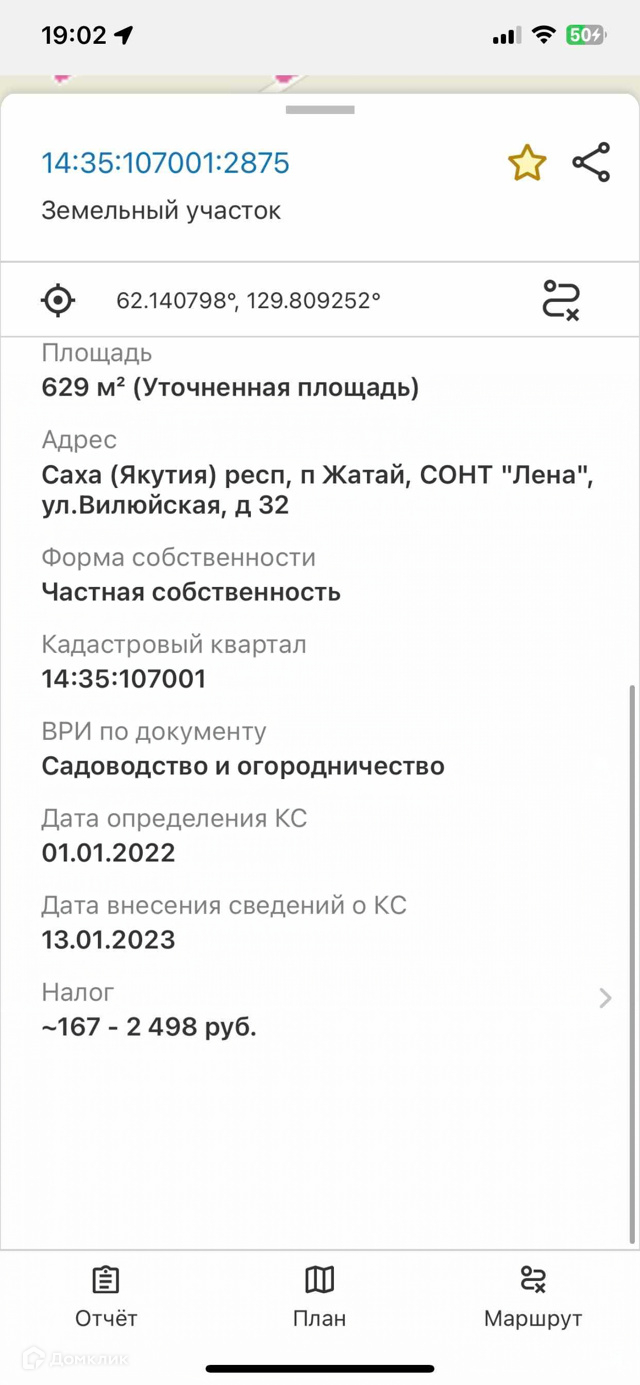The width and height of the screenshot is (640, 1385).
Task: Open the Отчёт tab
Action: [106, 1296]
